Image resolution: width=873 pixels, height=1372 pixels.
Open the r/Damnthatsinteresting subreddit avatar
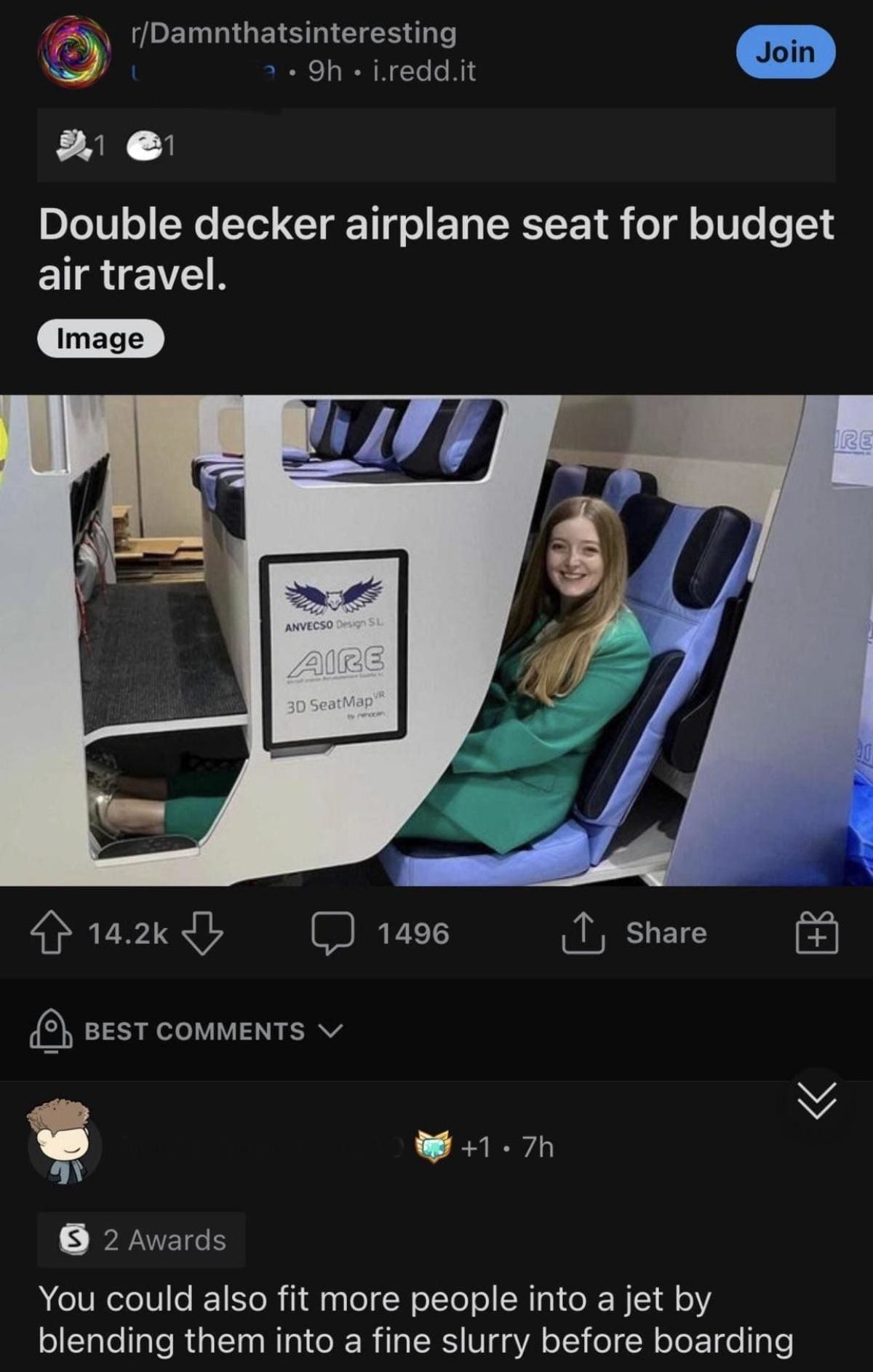(x=74, y=52)
